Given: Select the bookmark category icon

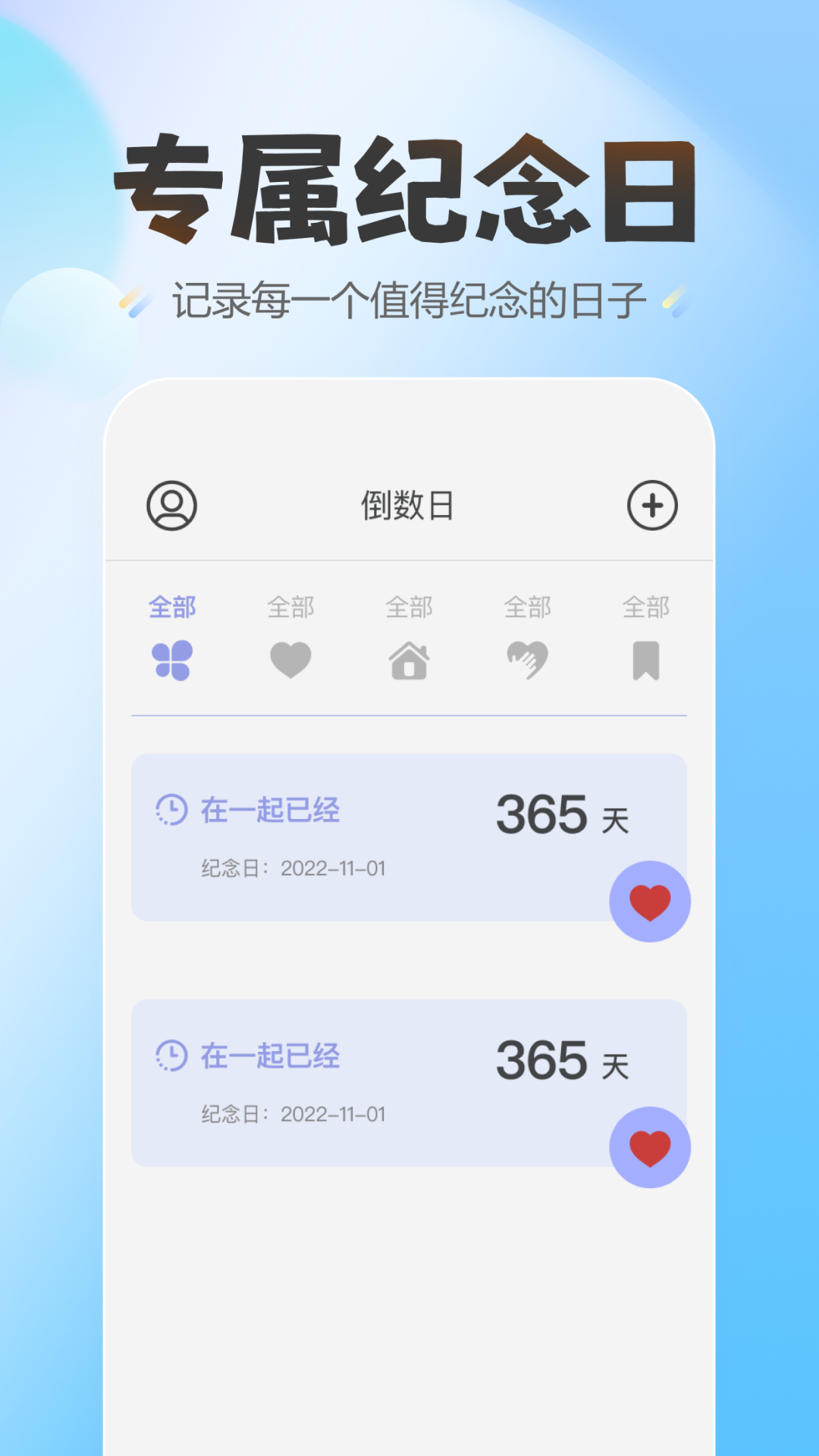Looking at the screenshot, I should click(647, 660).
